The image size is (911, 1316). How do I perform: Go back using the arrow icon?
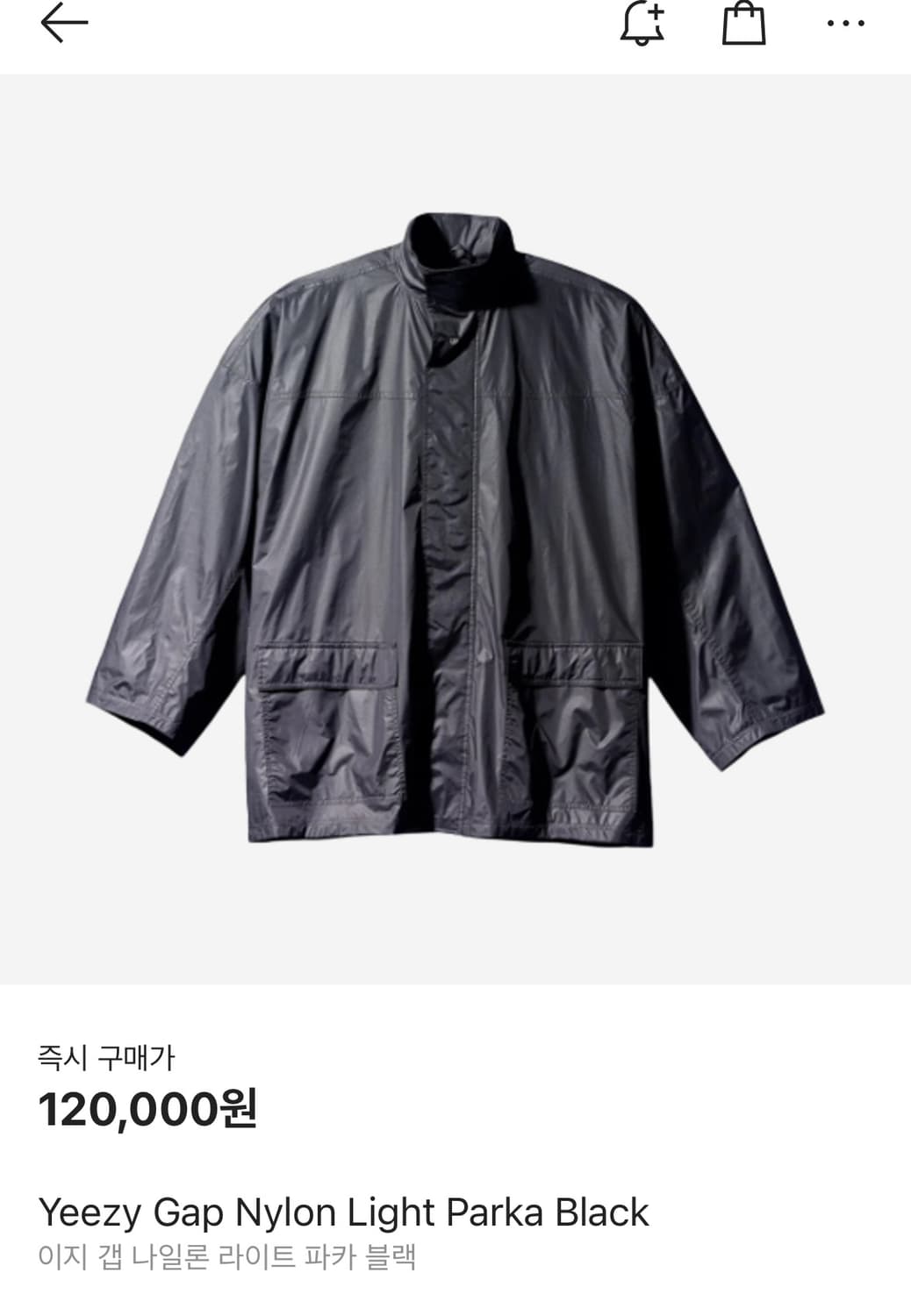64,23
